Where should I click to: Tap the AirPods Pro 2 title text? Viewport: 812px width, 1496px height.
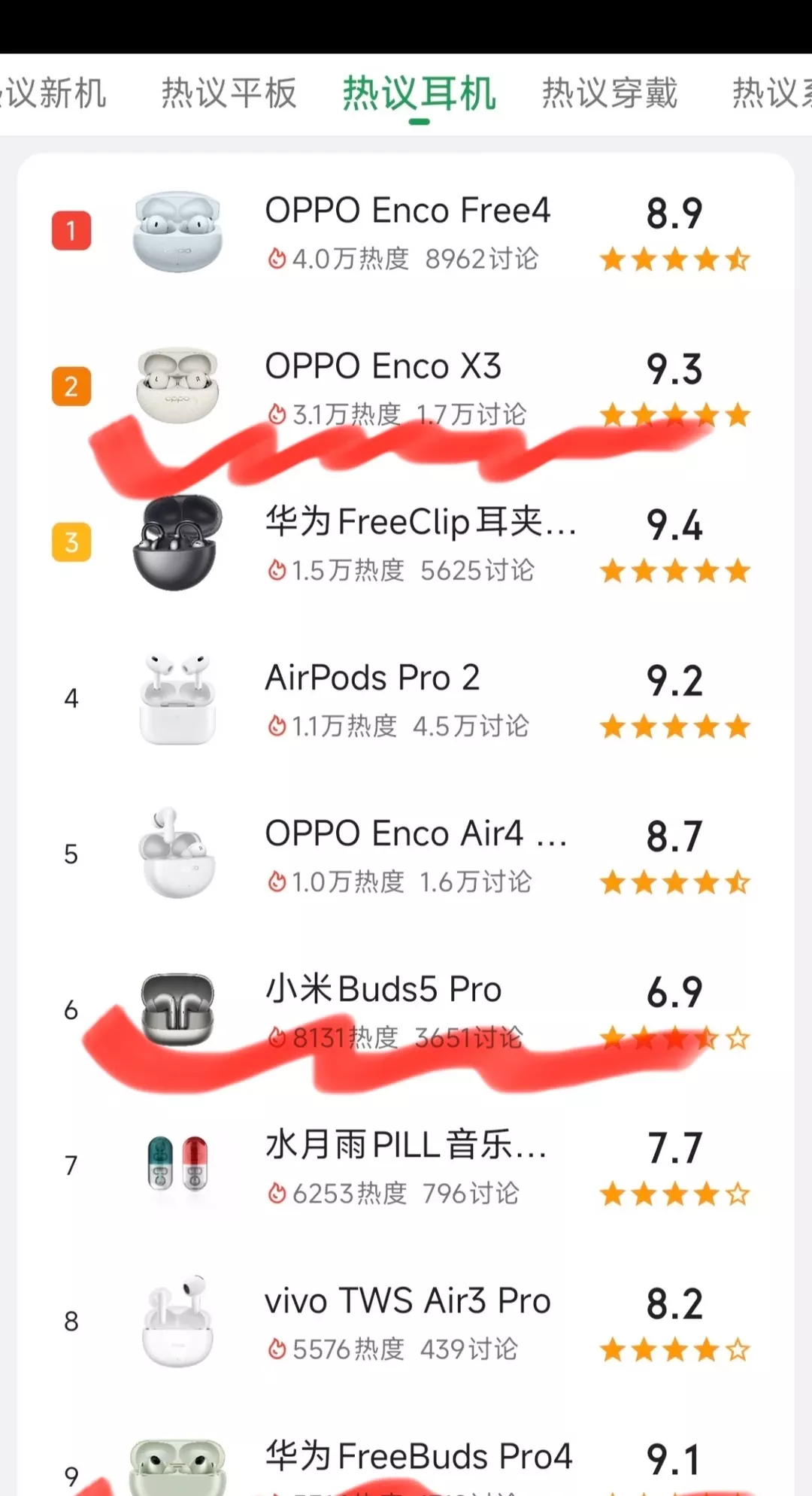point(374,677)
